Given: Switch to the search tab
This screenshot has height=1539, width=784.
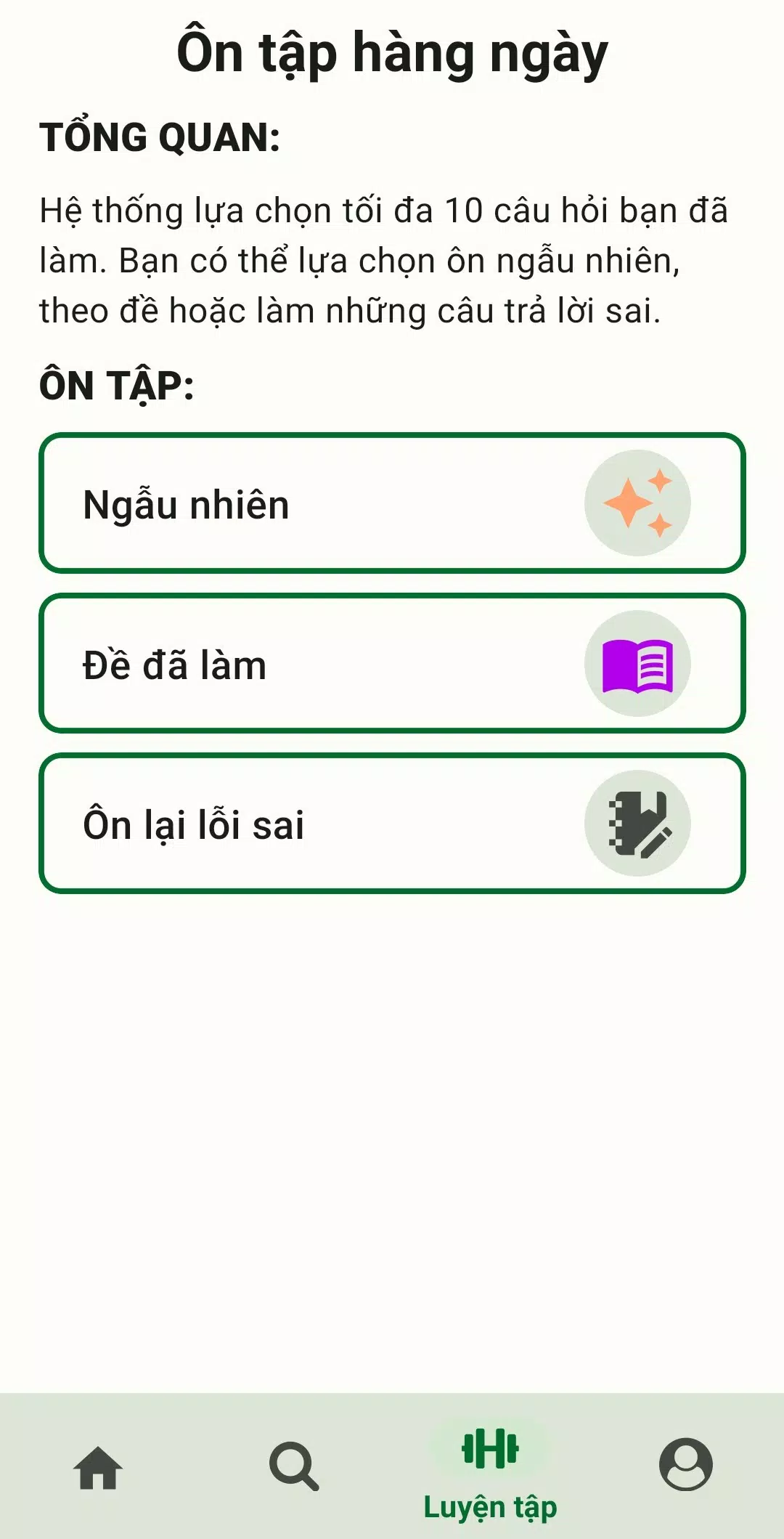Looking at the screenshot, I should pyautogui.click(x=293, y=1467).
